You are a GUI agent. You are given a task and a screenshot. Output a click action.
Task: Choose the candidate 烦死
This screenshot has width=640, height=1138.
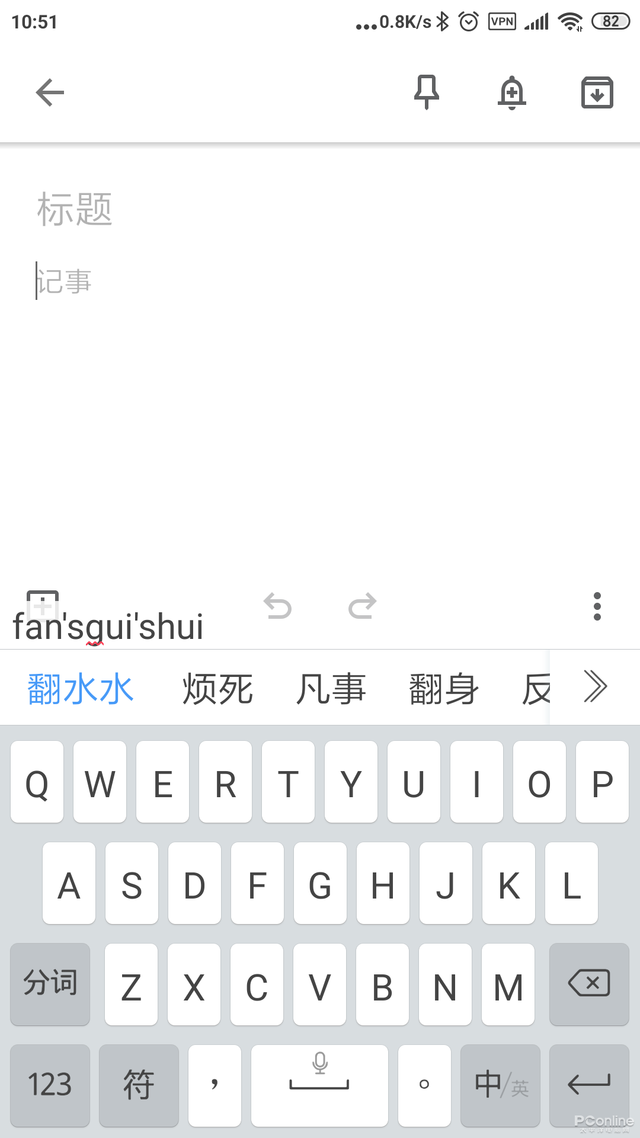tap(217, 689)
